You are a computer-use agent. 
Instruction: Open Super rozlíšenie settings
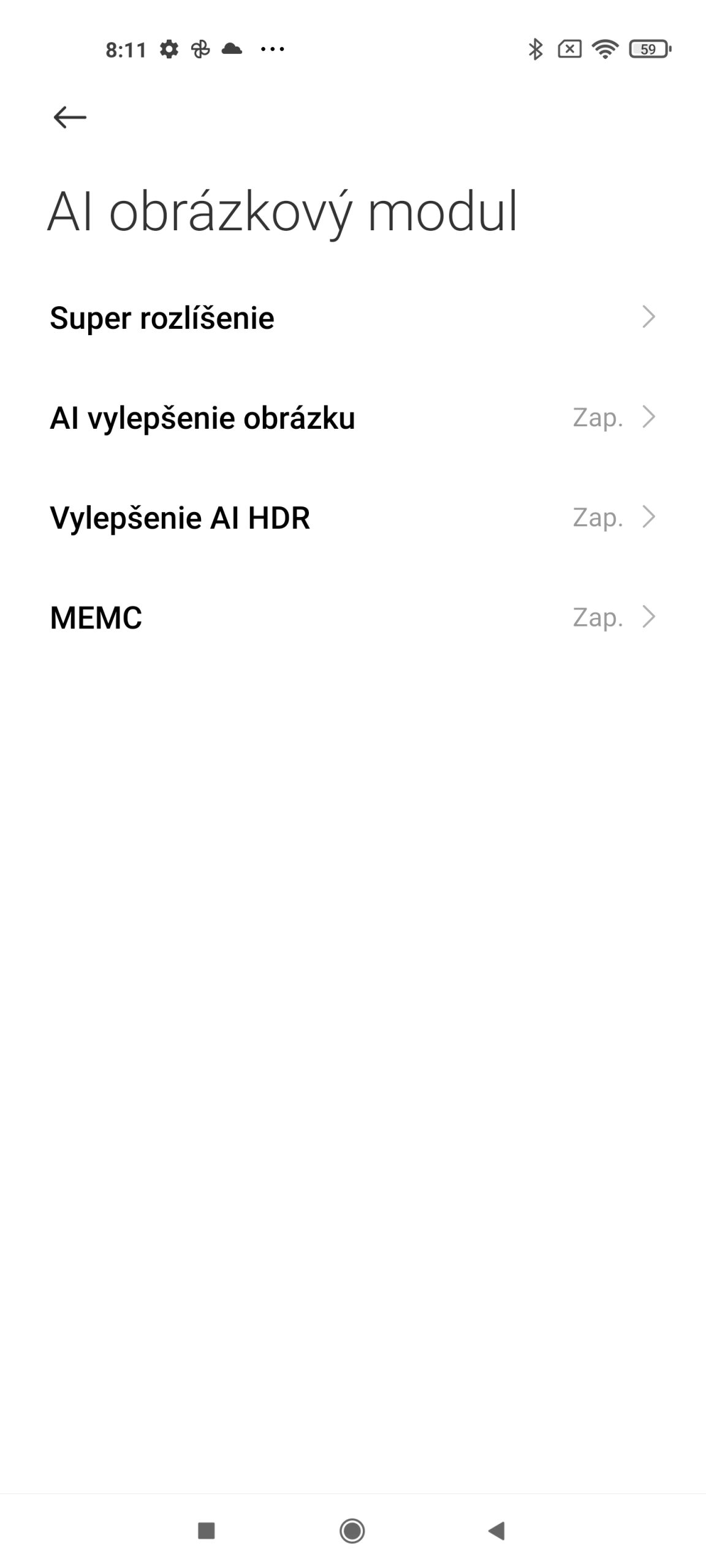click(x=353, y=318)
